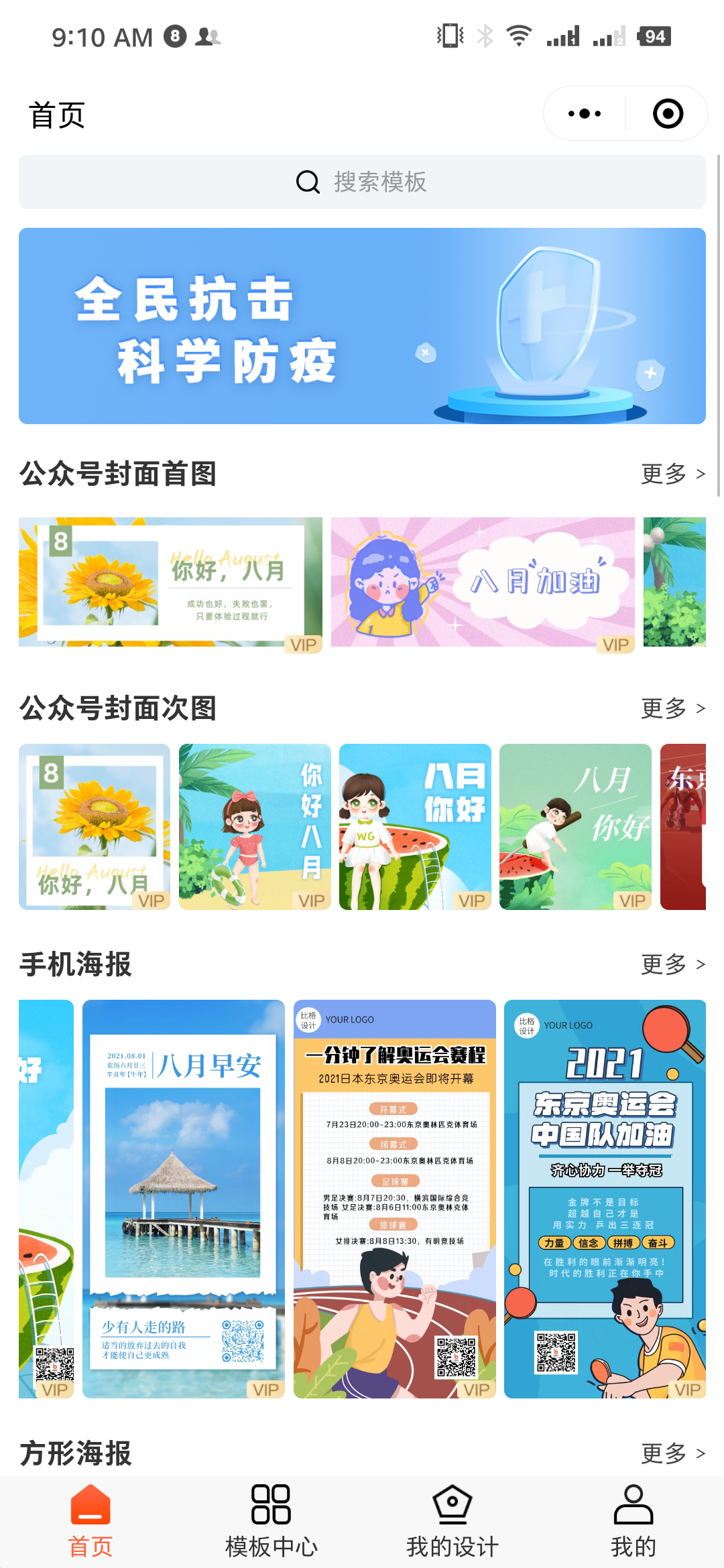Open the sunflower 你好，八月 cover template
The width and height of the screenshot is (724, 1568).
(x=170, y=582)
